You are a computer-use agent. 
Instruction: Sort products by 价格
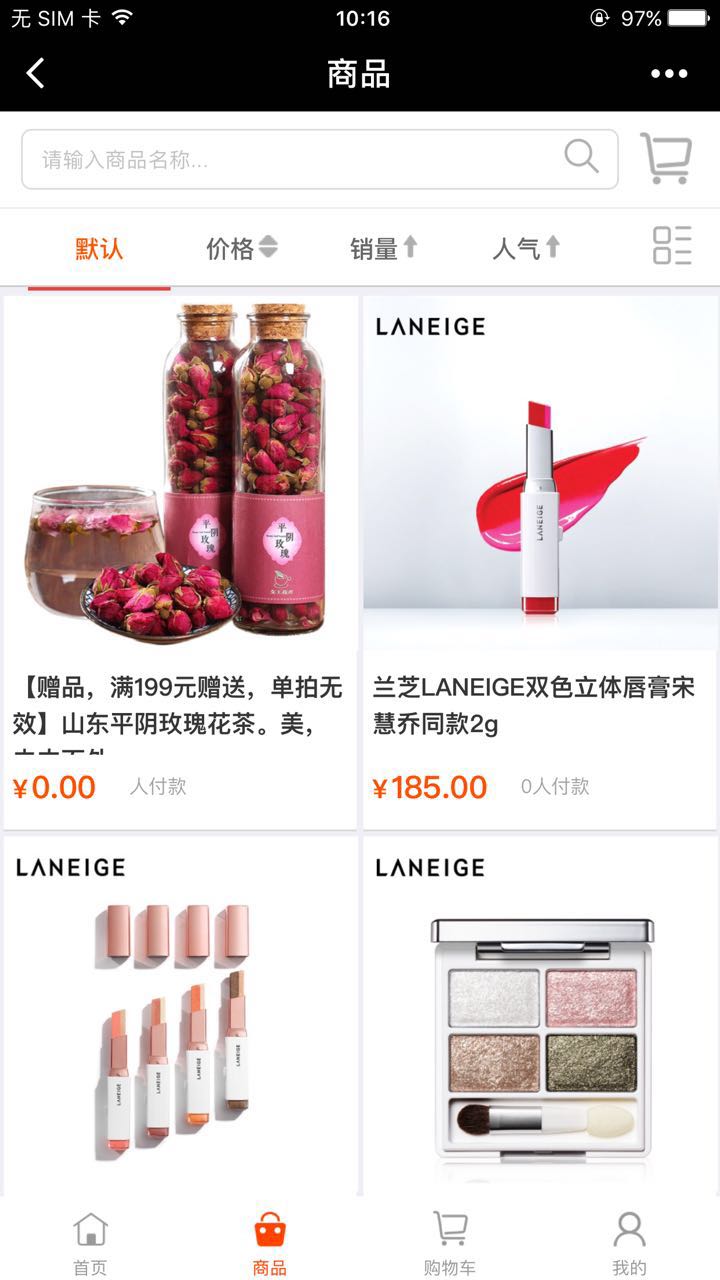click(241, 248)
